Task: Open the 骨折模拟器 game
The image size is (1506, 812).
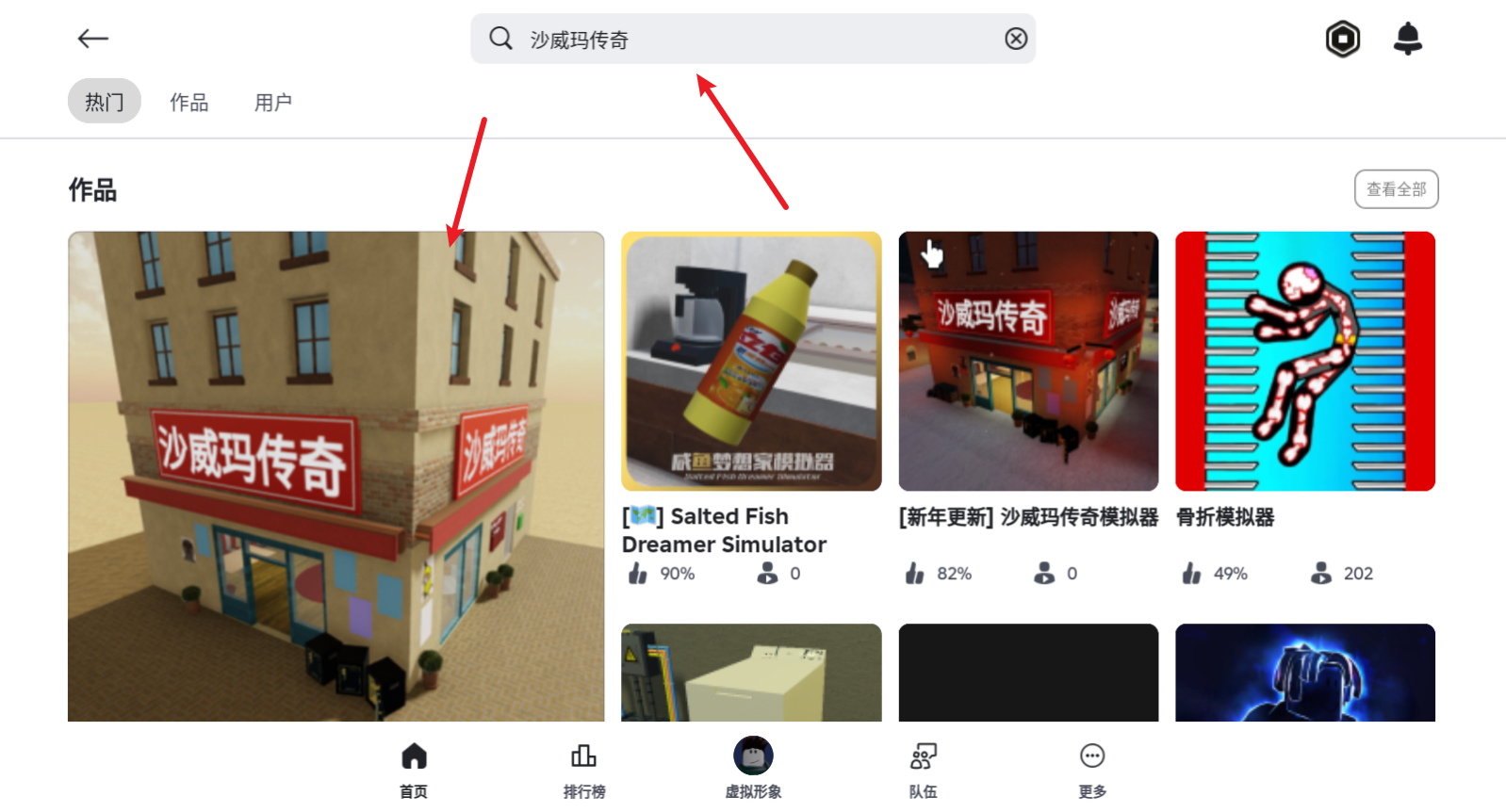Action: point(1304,363)
